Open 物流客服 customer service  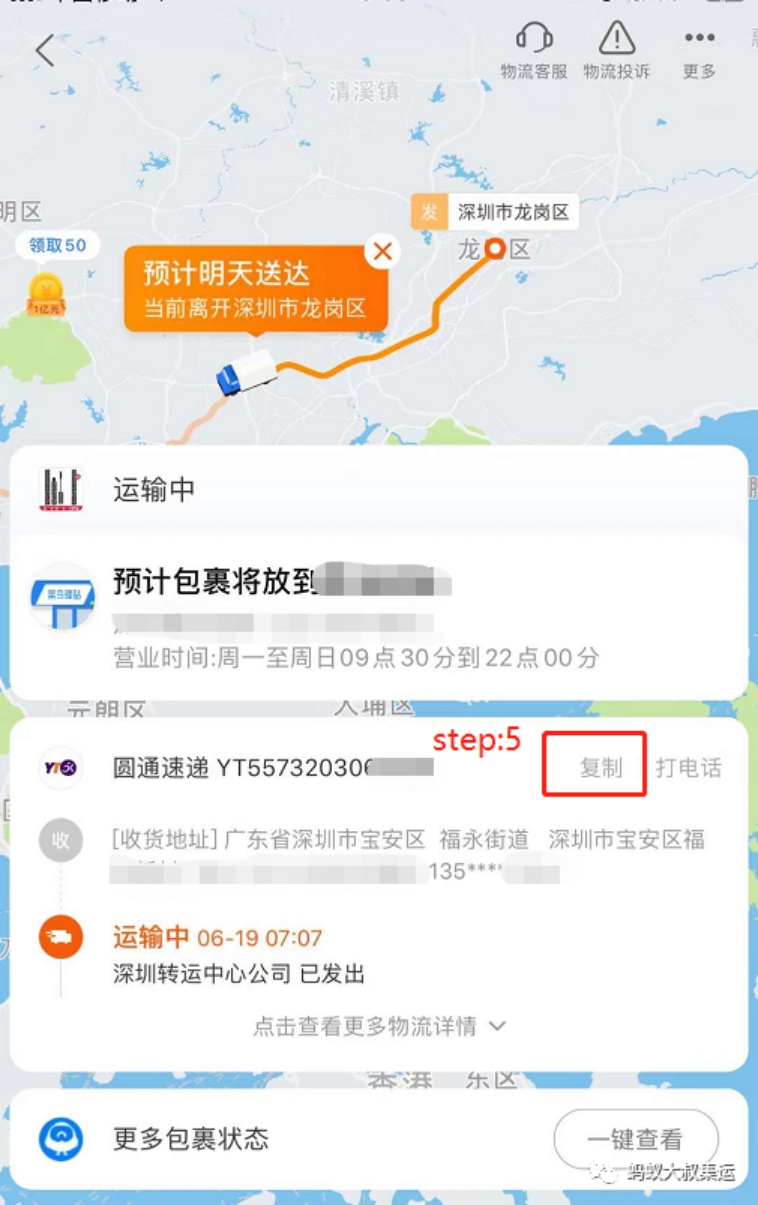(x=534, y=52)
